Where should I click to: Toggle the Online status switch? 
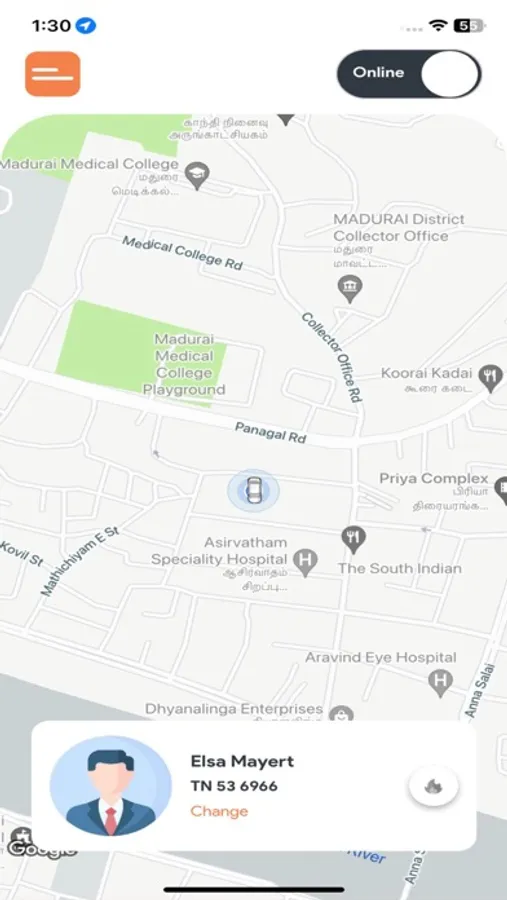click(409, 73)
